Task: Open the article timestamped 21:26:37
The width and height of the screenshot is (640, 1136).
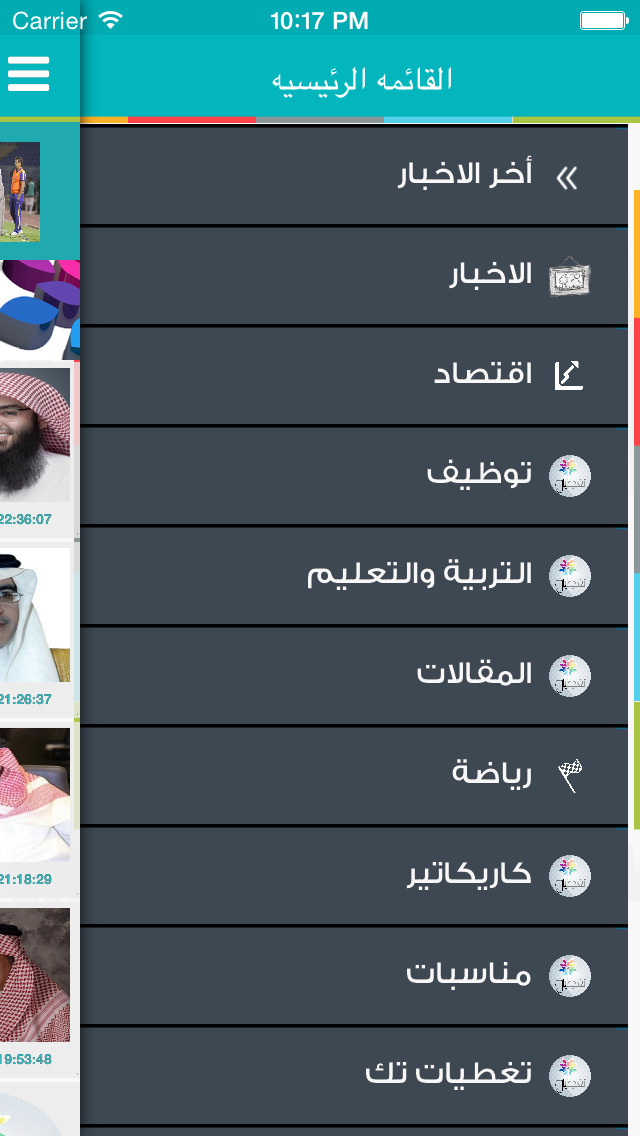Action: (38, 628)
